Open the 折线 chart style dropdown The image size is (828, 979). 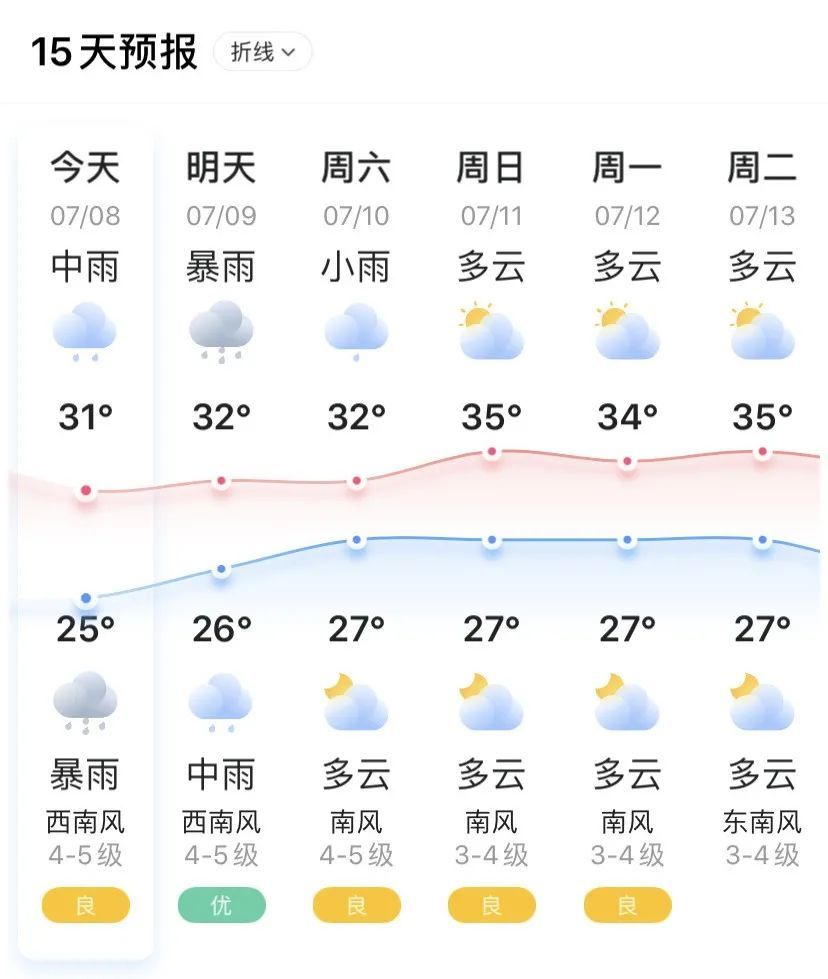[262, 51]
